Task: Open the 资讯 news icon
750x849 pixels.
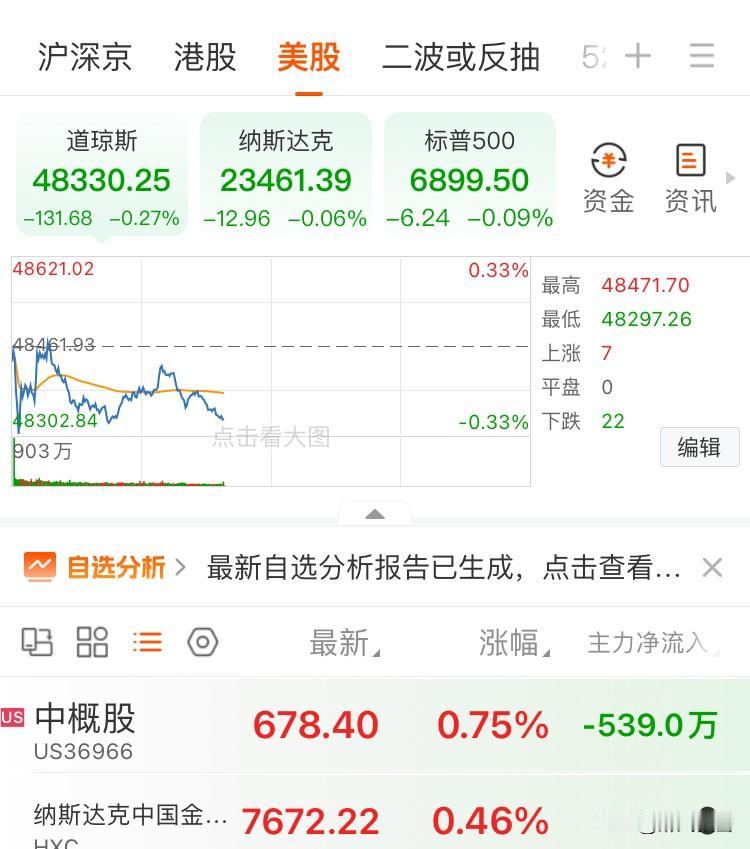Action: (689, 178)
